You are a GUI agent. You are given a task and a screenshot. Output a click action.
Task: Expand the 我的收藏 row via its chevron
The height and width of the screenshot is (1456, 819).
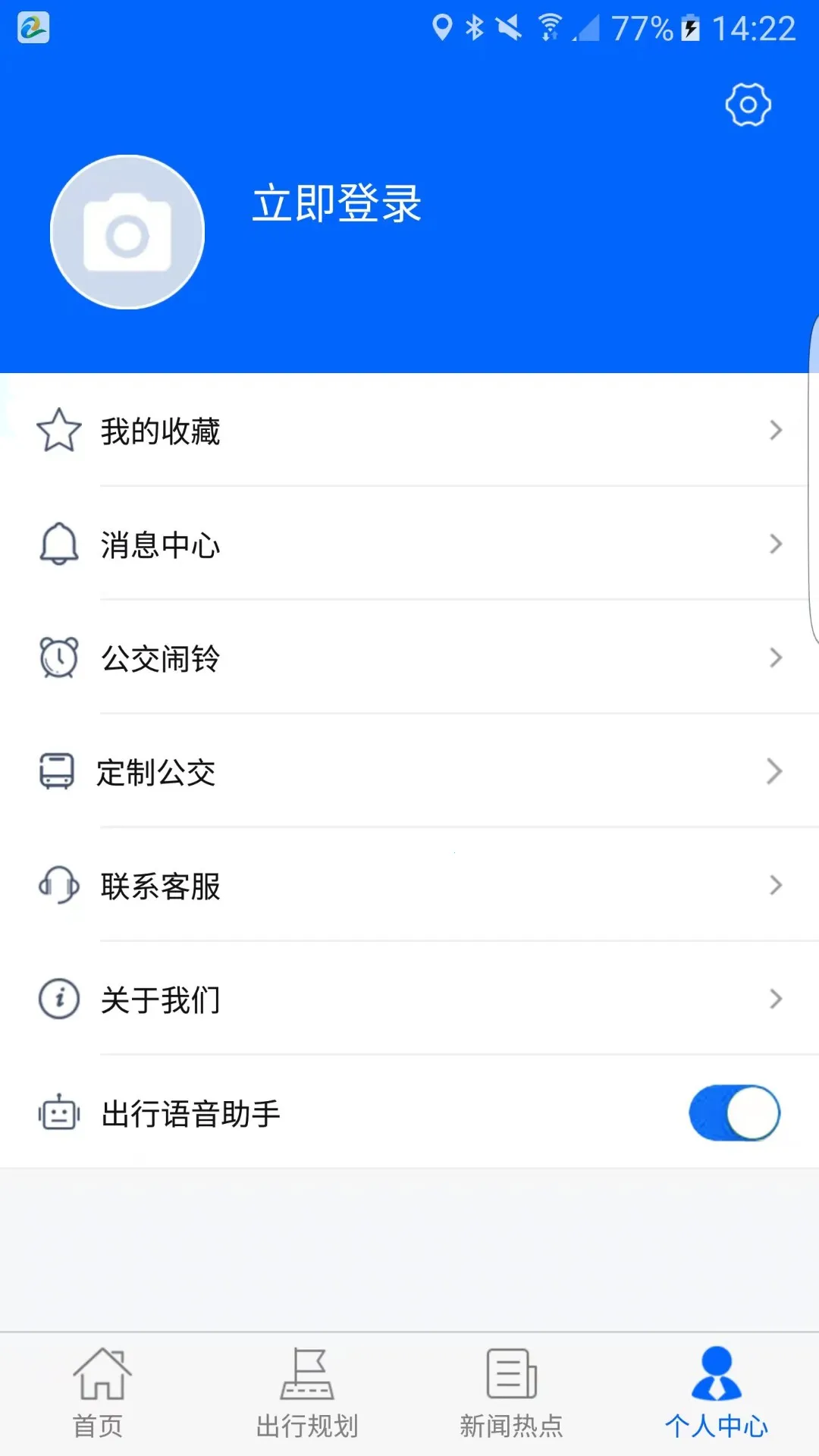click(775, 430)
